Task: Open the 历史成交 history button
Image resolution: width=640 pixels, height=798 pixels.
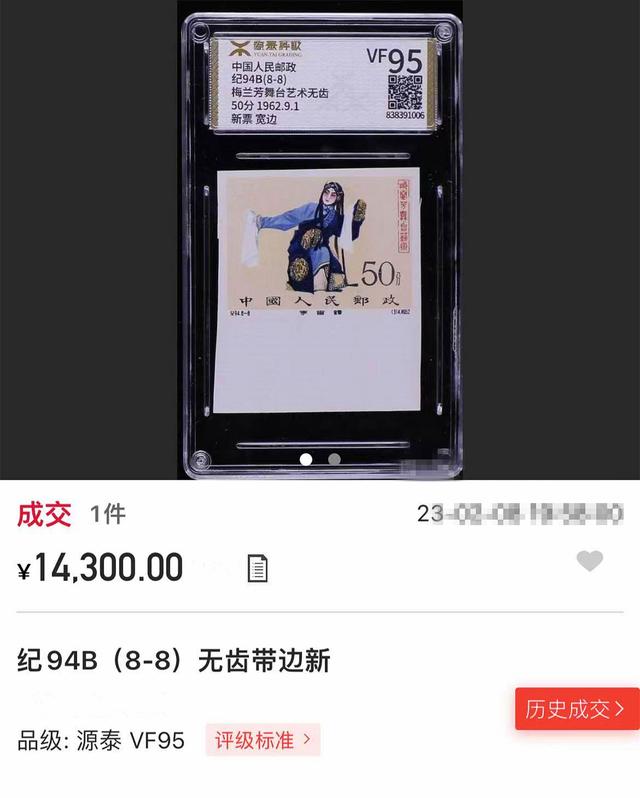Action: (576, 708)
